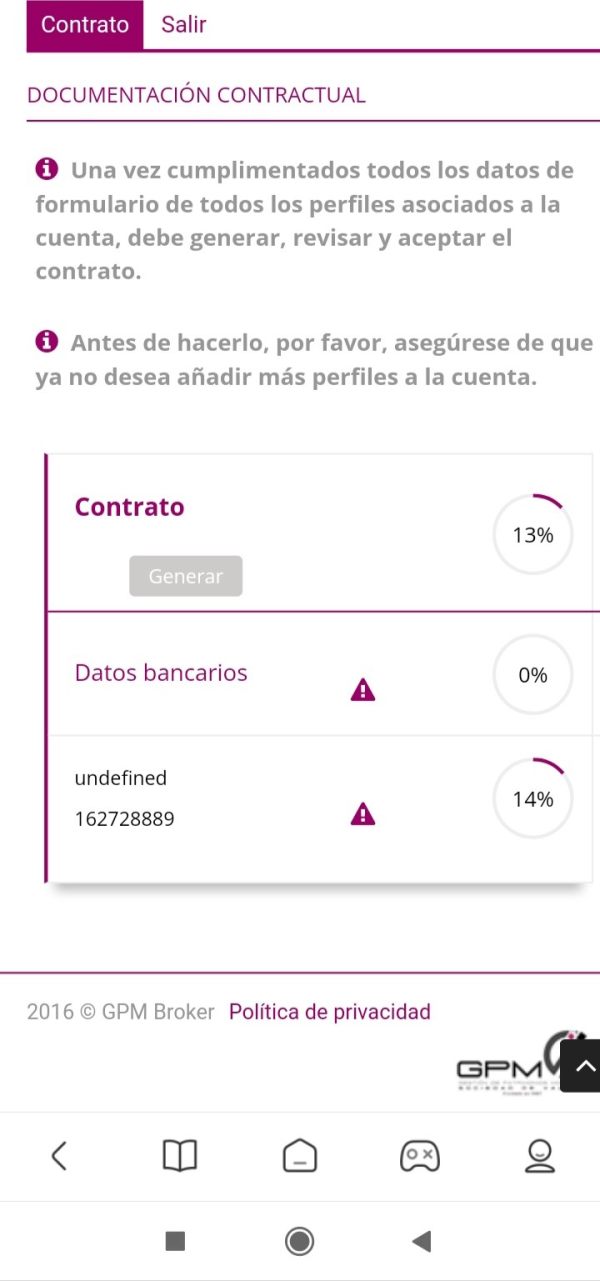Select the Salir tab
Viewport: 600px width, 1281px height.
coord(184,24)
